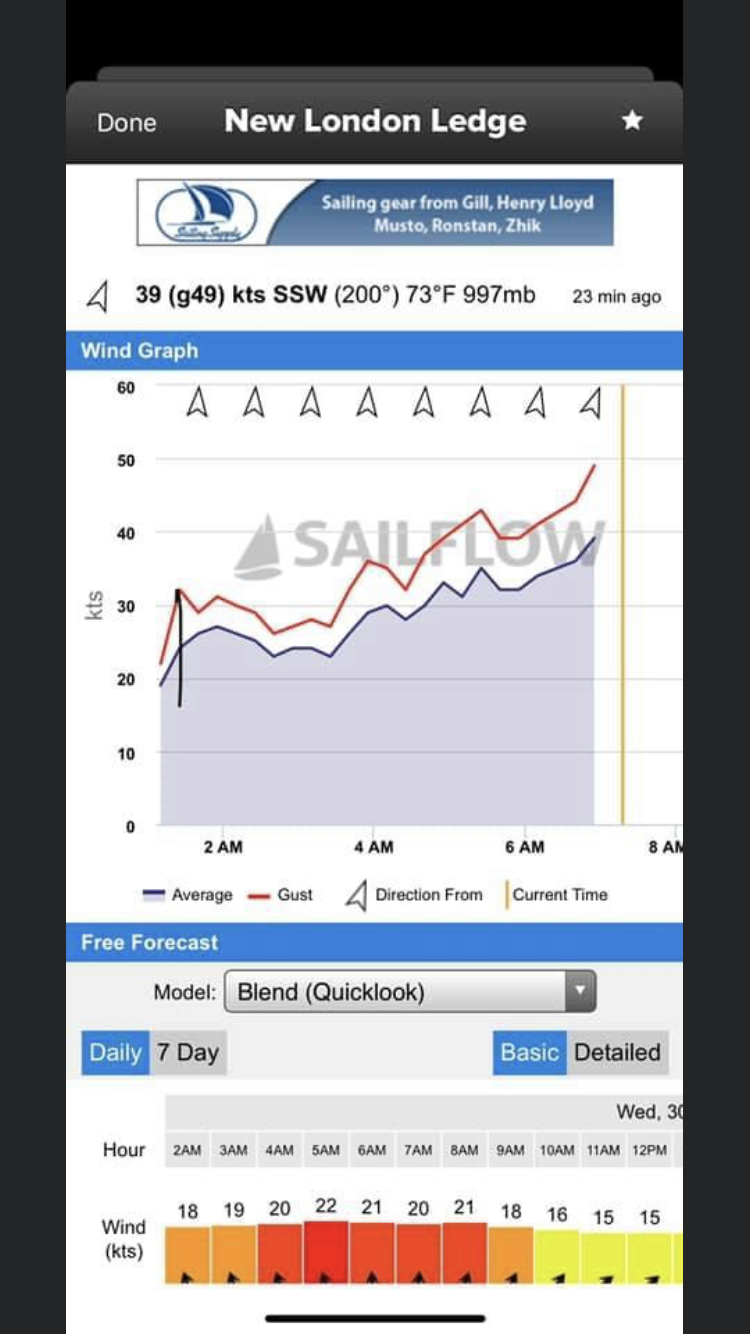Open the sailing gear ad banner

pos(375,213)
